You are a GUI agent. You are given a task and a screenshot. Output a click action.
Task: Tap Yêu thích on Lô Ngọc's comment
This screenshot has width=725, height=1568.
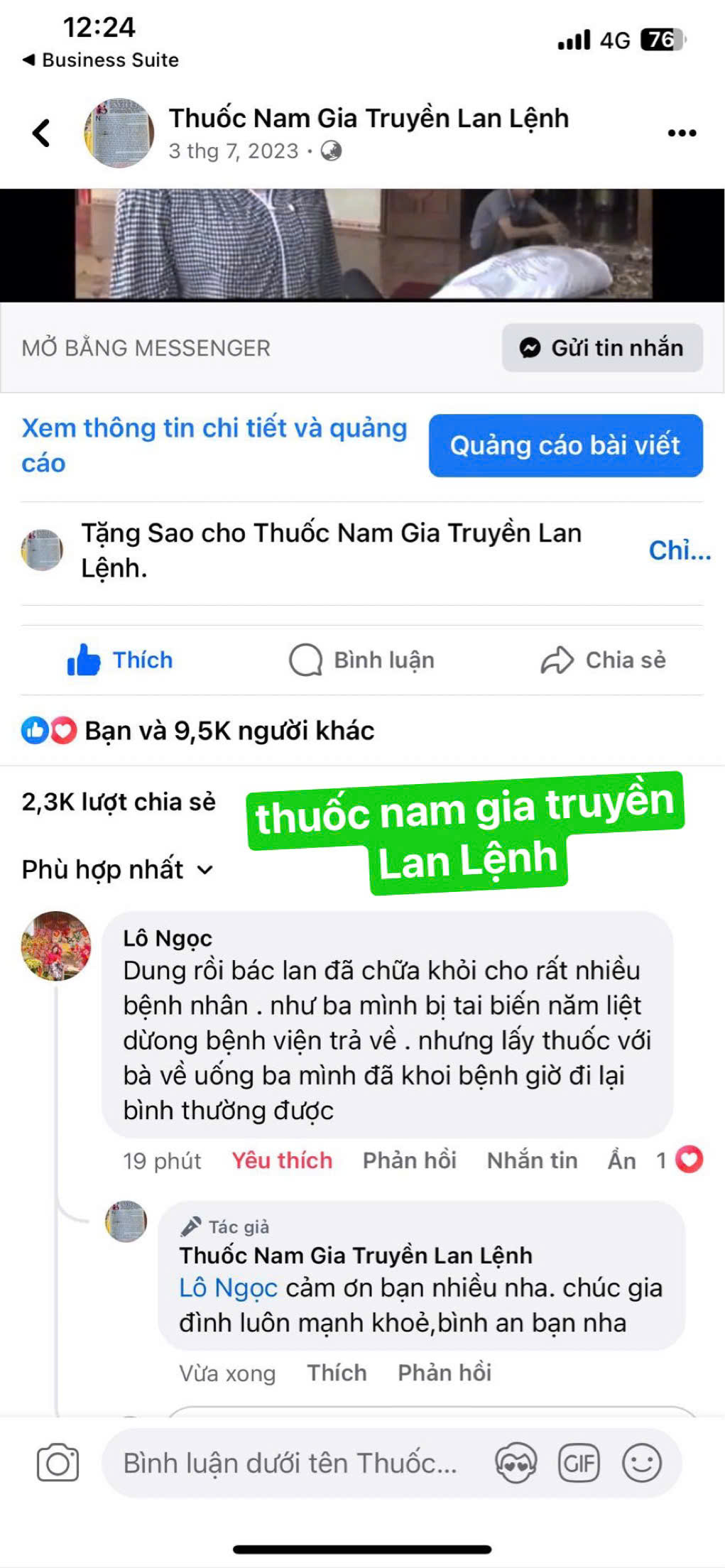(x=282, y=1160)
